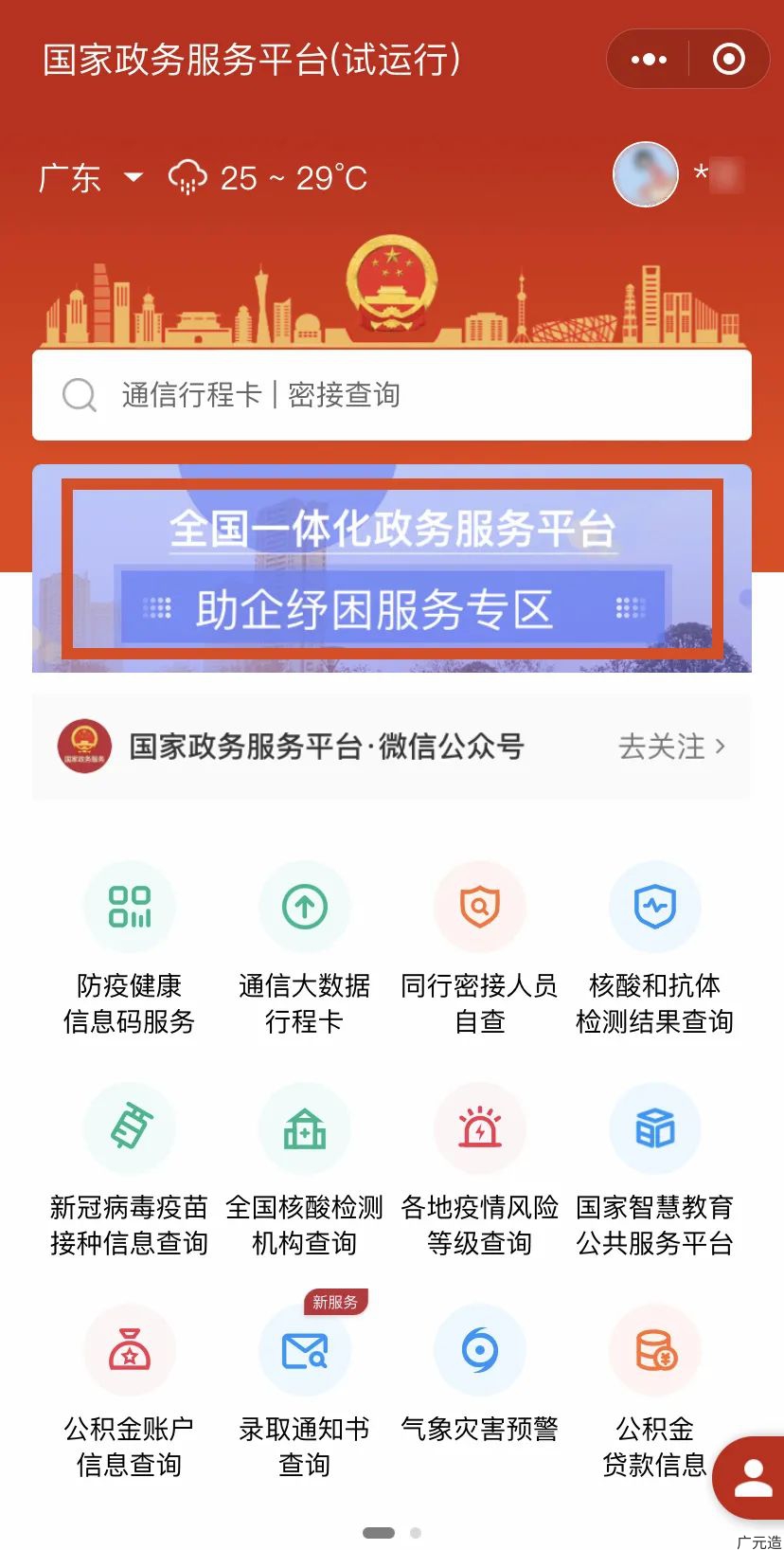The width and height of the screenshot is (784, 1550).
Task: Open 核酸和抗体检测结果查询
Action: coord(654,908)
